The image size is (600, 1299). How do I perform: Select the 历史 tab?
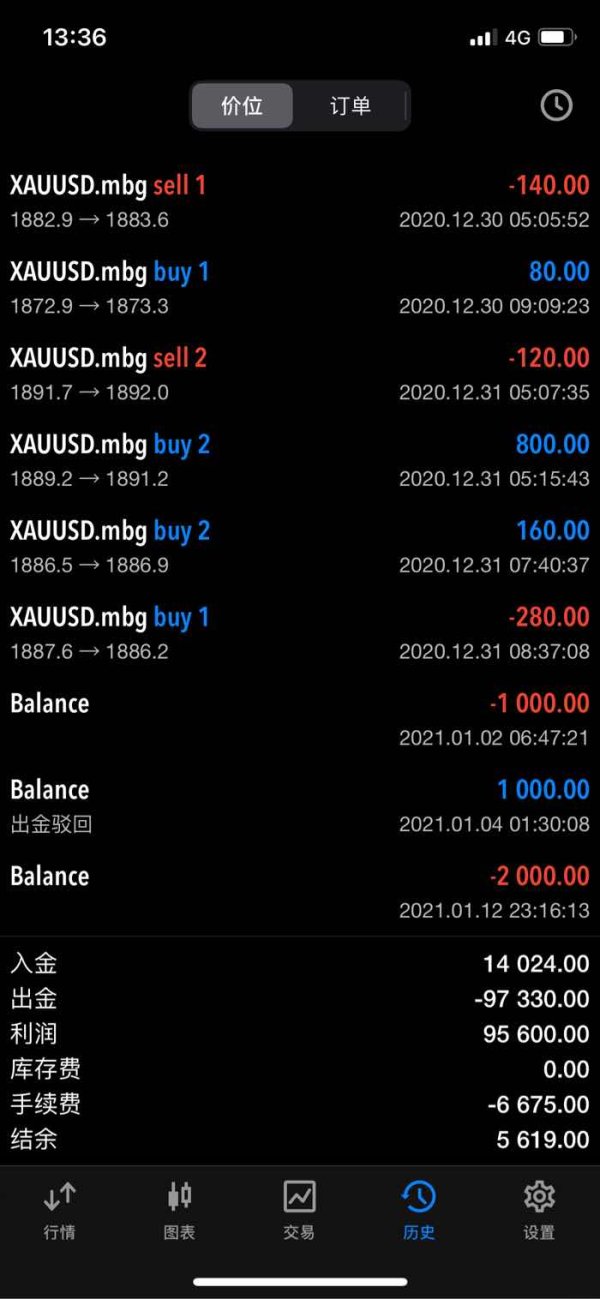click(x=419, y=1209)
